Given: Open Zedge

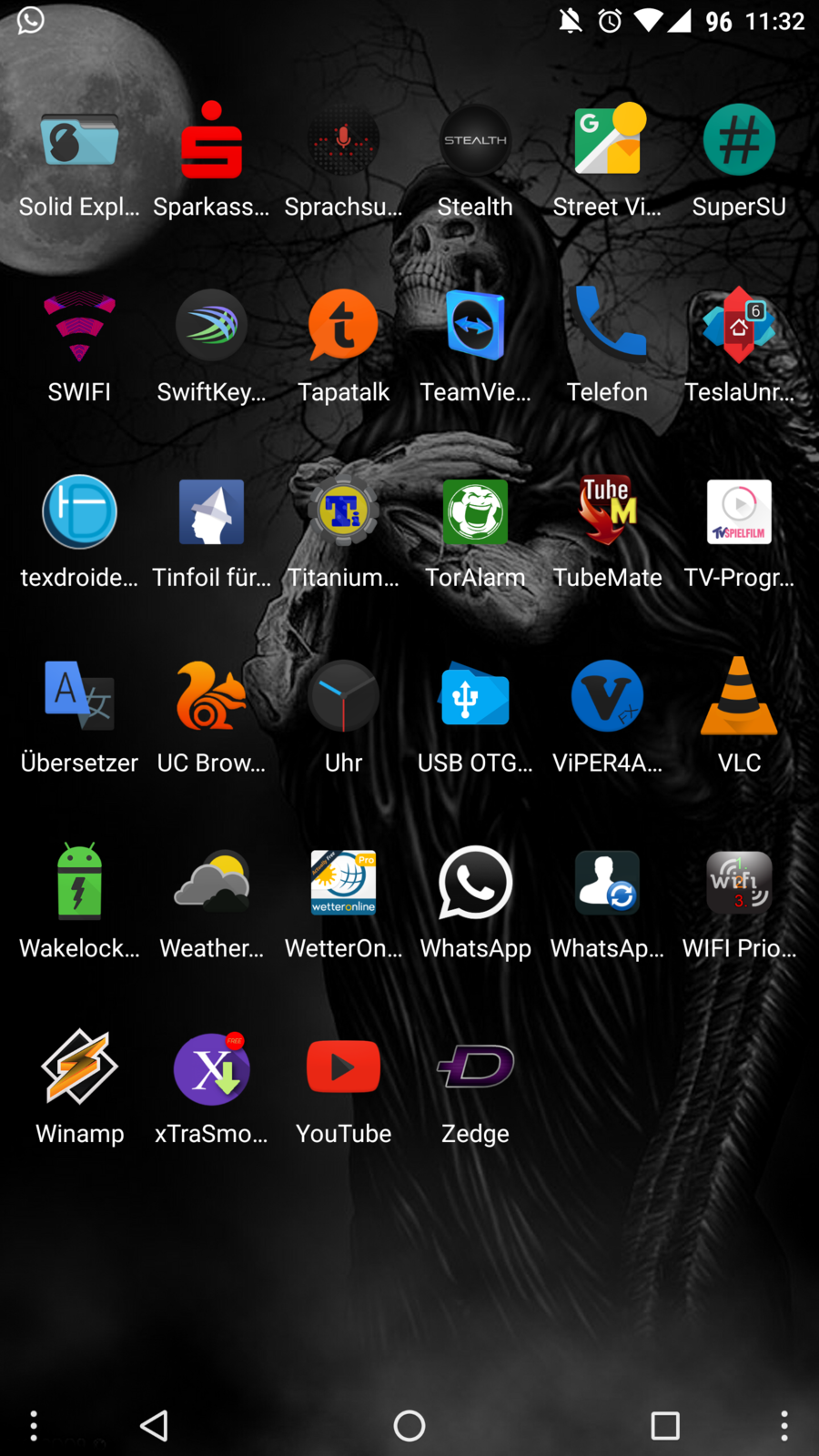Looking at the screenshot, I should pyautogui.click(x=475, y=1067).
